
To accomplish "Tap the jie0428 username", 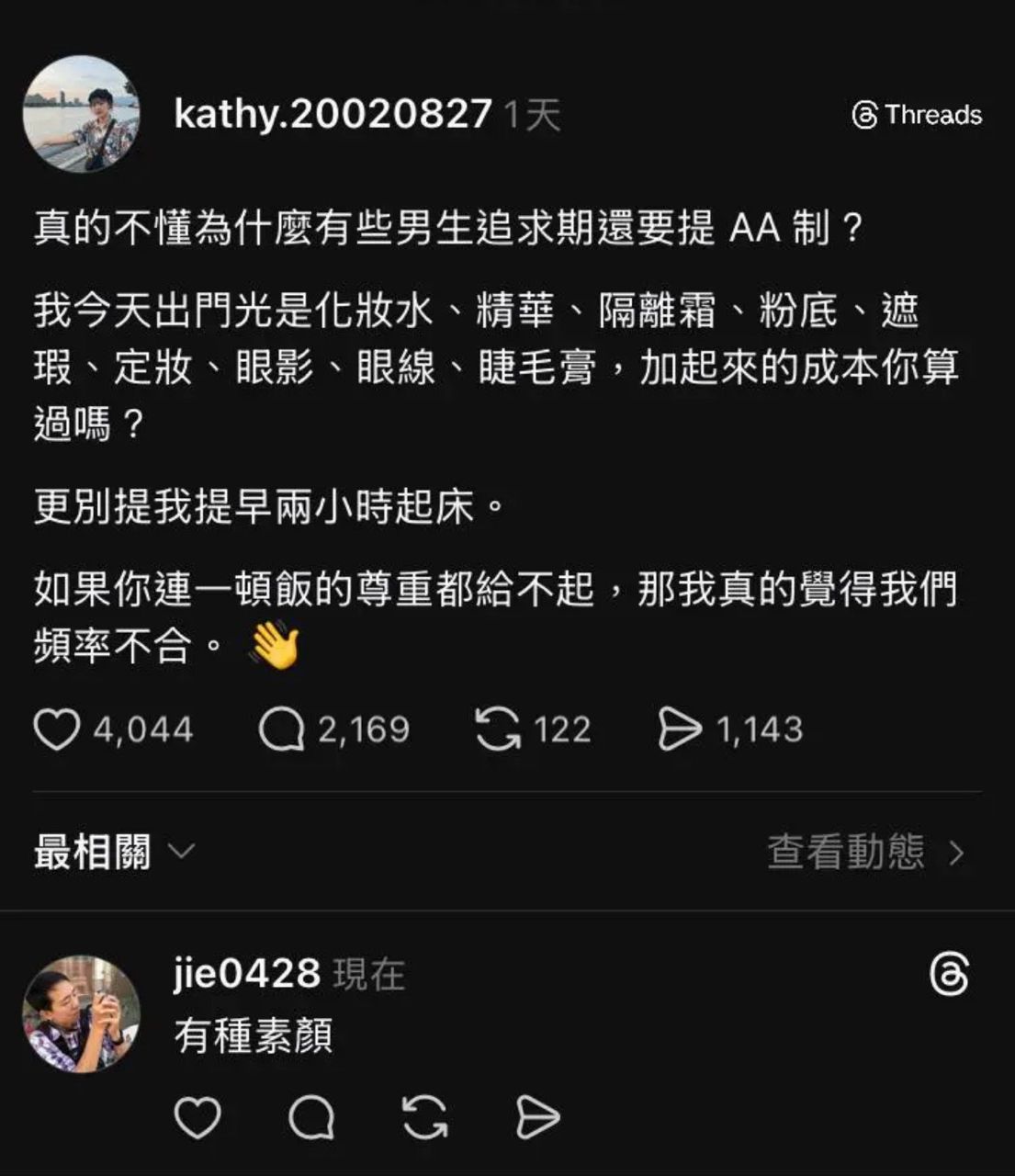I will 246,974.
